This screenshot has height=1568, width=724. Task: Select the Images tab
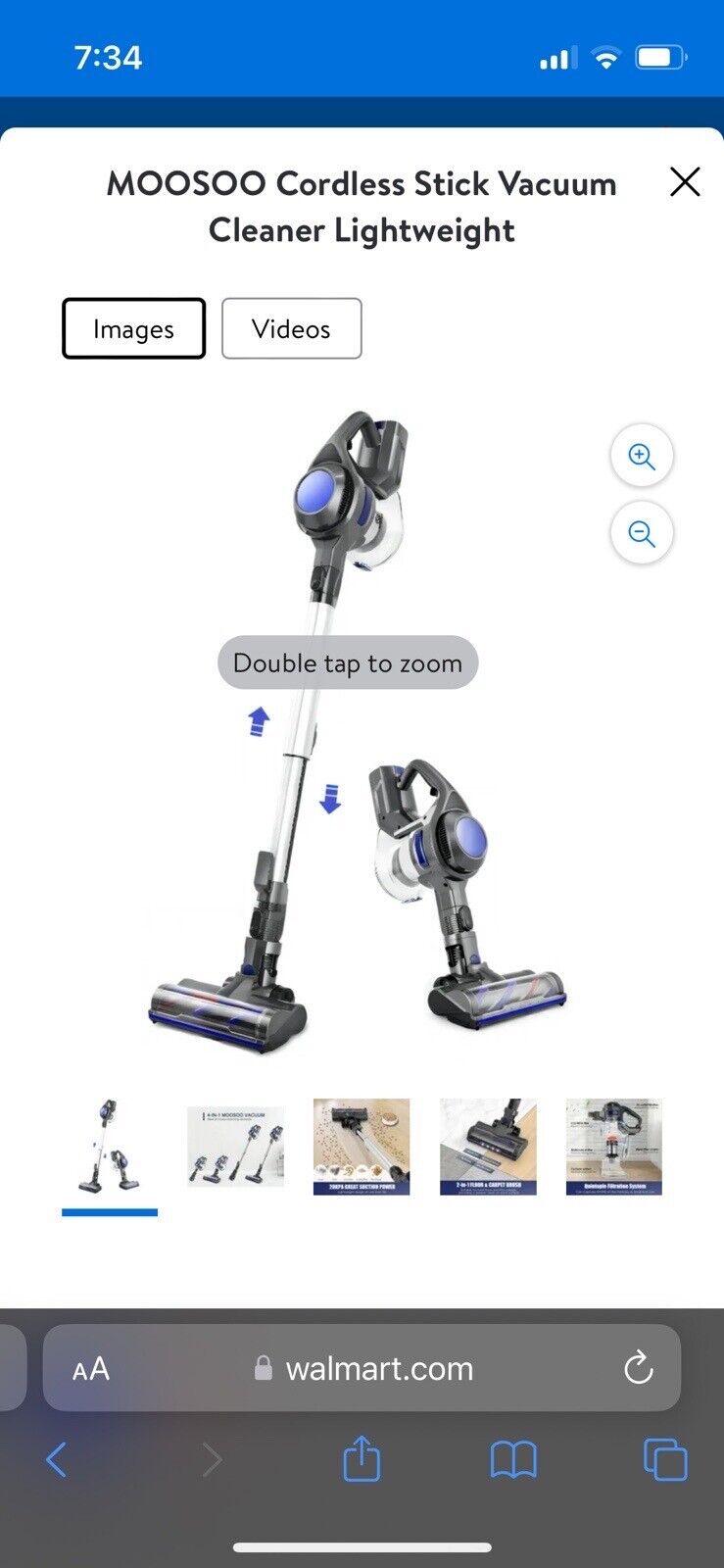click(133, 328)
